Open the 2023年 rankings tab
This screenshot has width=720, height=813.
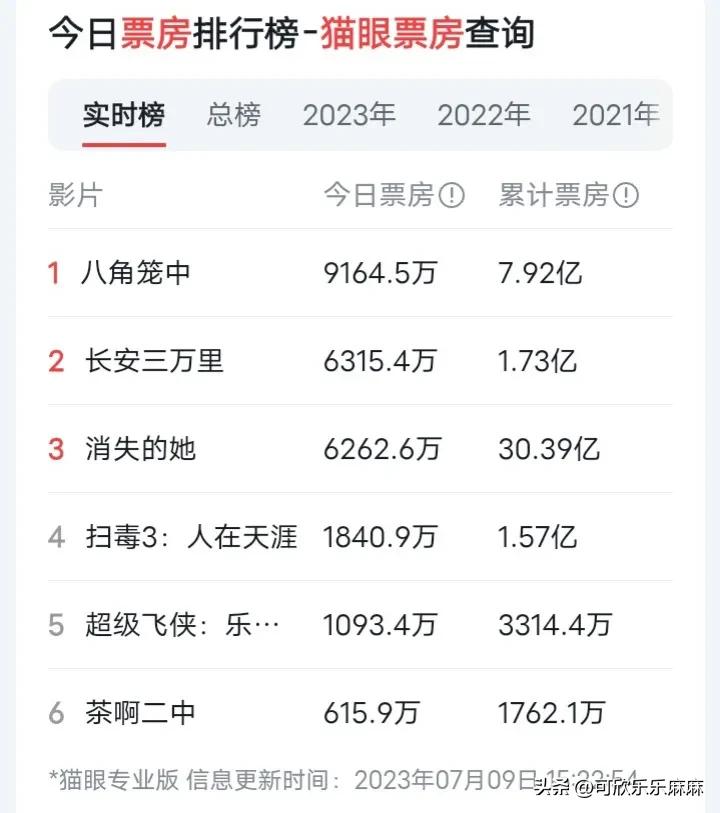point(350,115)
